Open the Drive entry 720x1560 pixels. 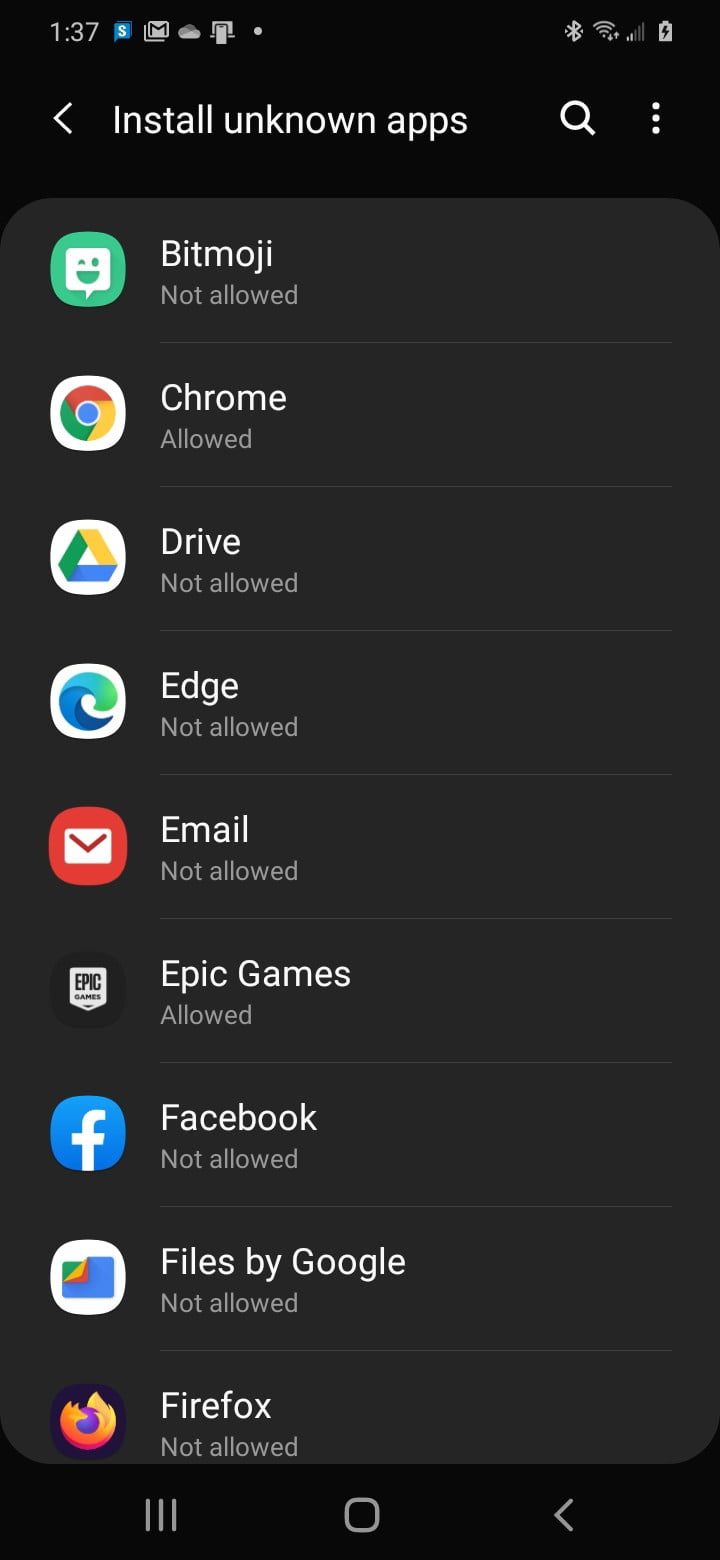coord(360,559)
